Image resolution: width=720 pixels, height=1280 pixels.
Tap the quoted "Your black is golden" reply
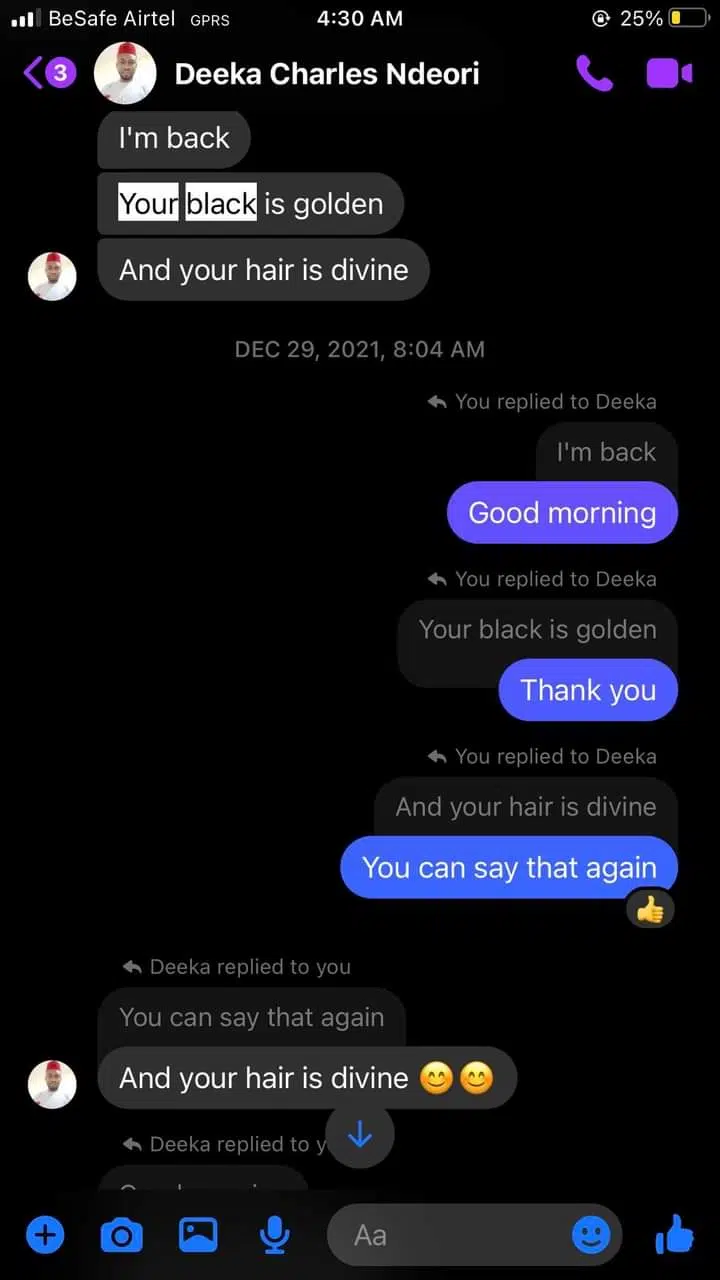point(537,630)
